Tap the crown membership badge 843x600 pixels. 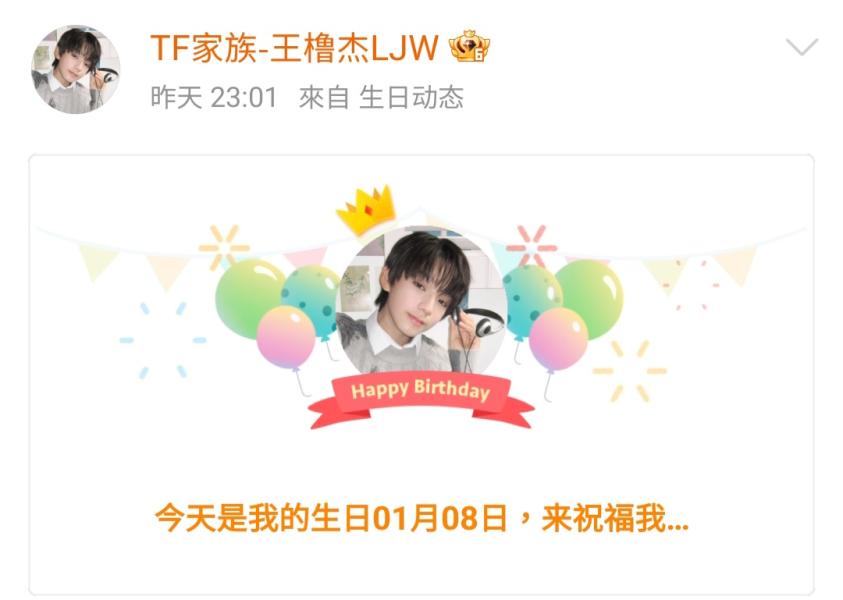click(x=468, y=46)
